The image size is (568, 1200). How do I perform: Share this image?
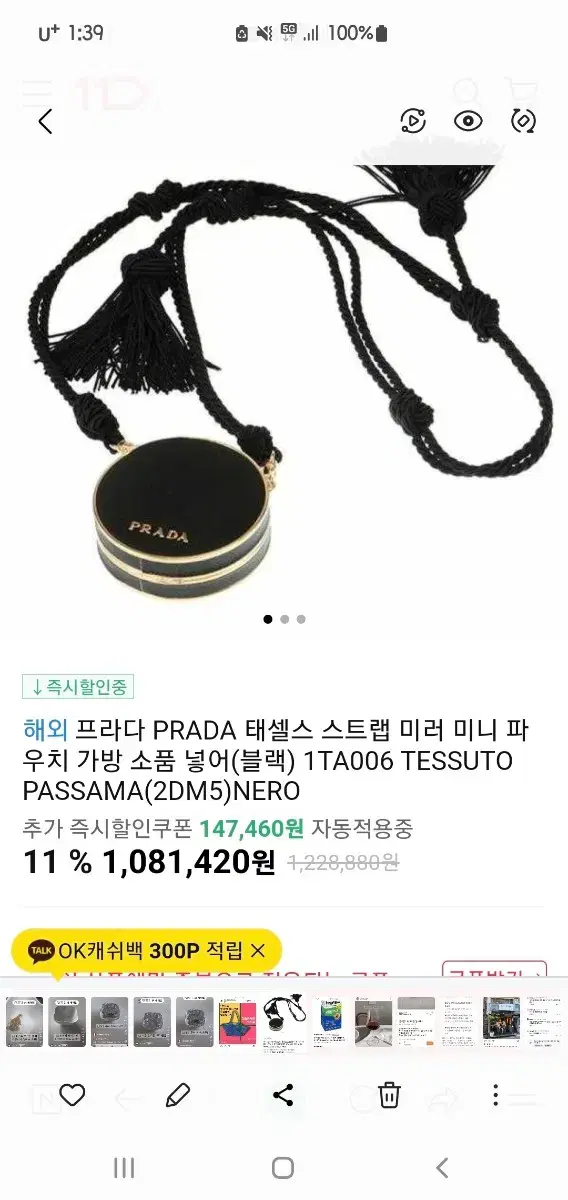click(284, 1095)
